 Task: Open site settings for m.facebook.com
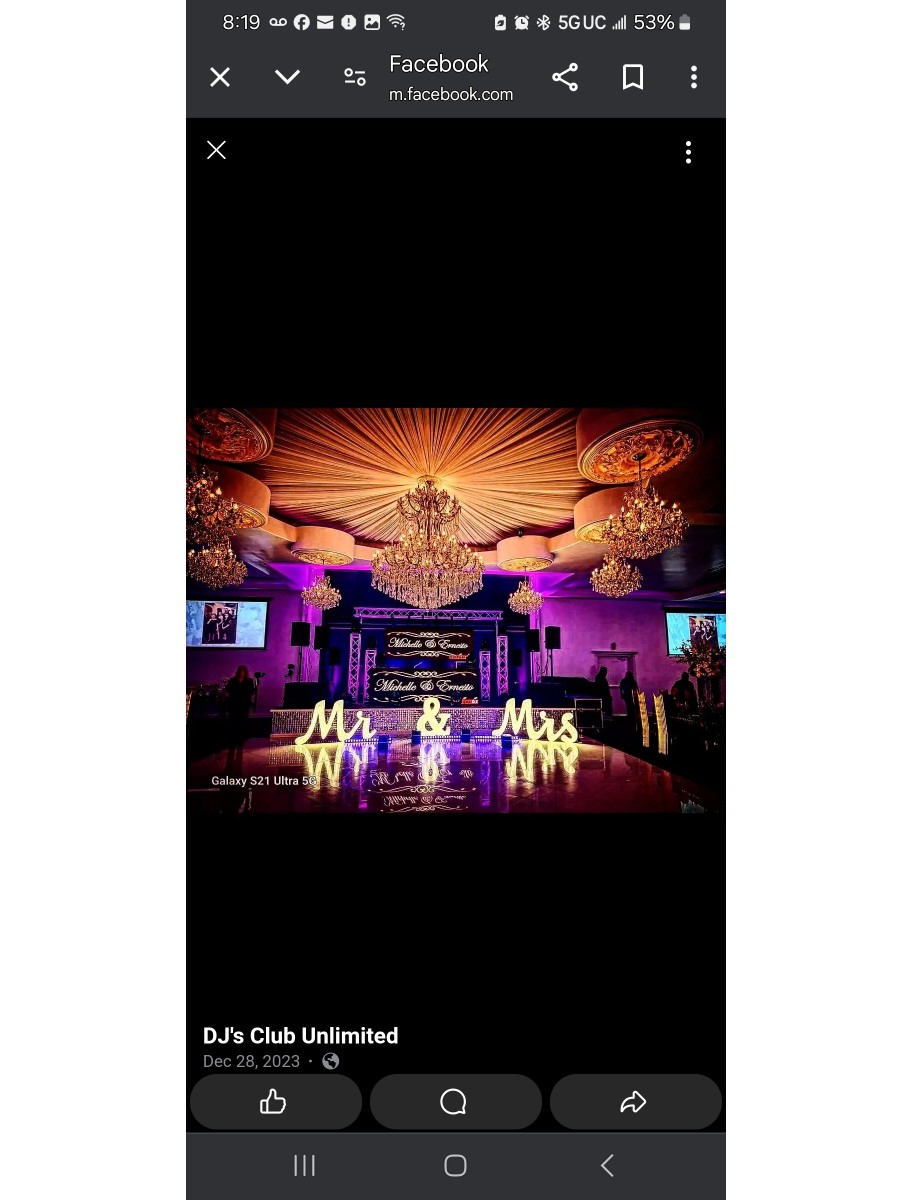coord(354,78)
